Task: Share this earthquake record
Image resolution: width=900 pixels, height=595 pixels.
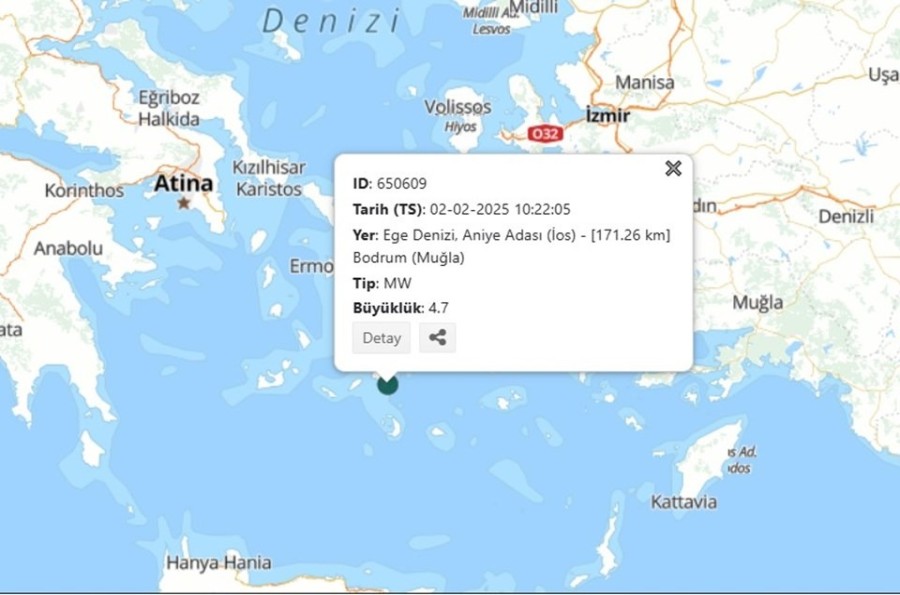Action: coord(437,338)
